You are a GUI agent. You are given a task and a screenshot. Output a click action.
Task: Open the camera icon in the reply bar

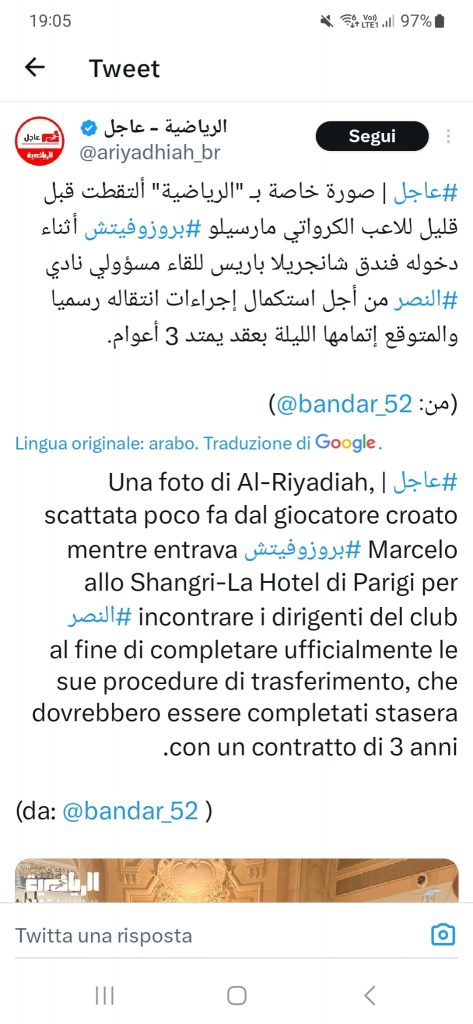(x=443, y=935)
